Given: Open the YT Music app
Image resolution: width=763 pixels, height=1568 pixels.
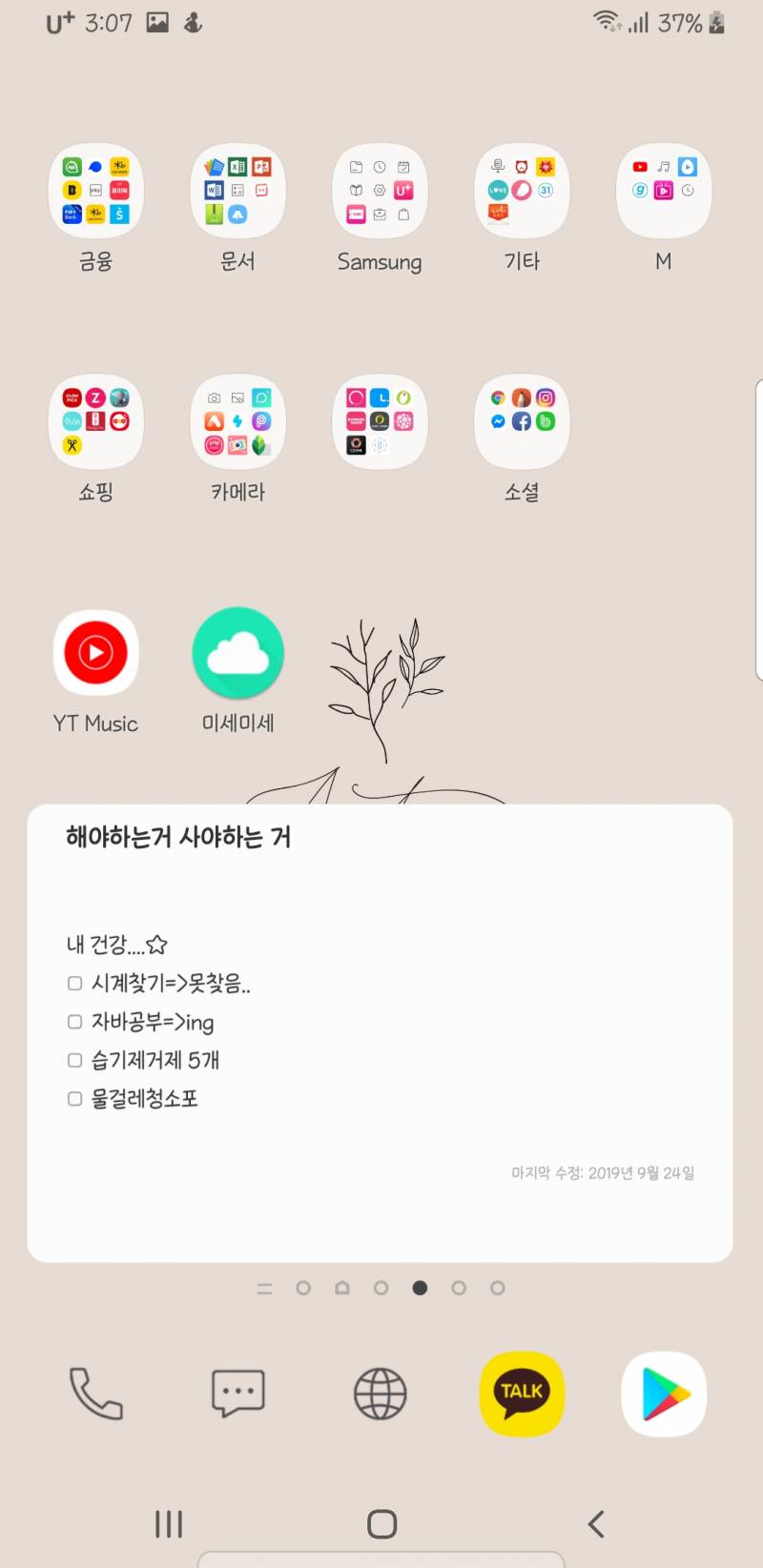Looking at the screenshot, I should (95, 652).
